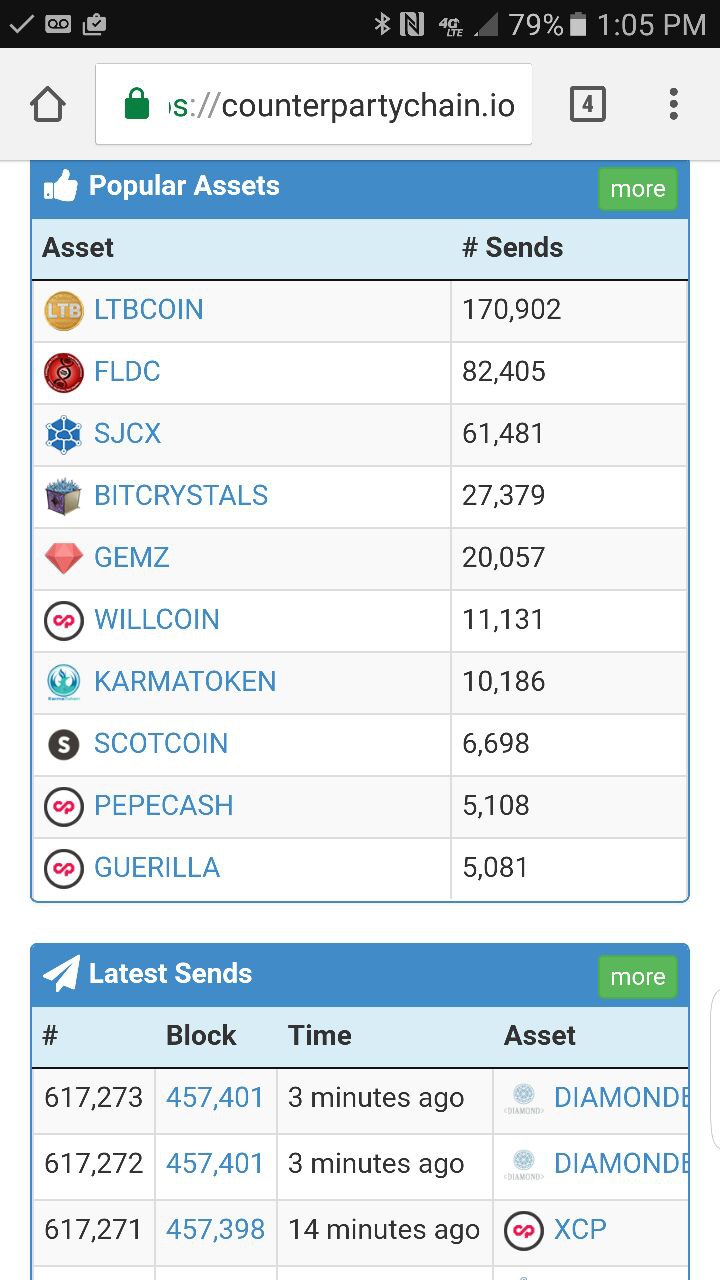Open block 457,401 for send 617,273
Screen dimensions: 720x1280
(x=215, y=1098)
